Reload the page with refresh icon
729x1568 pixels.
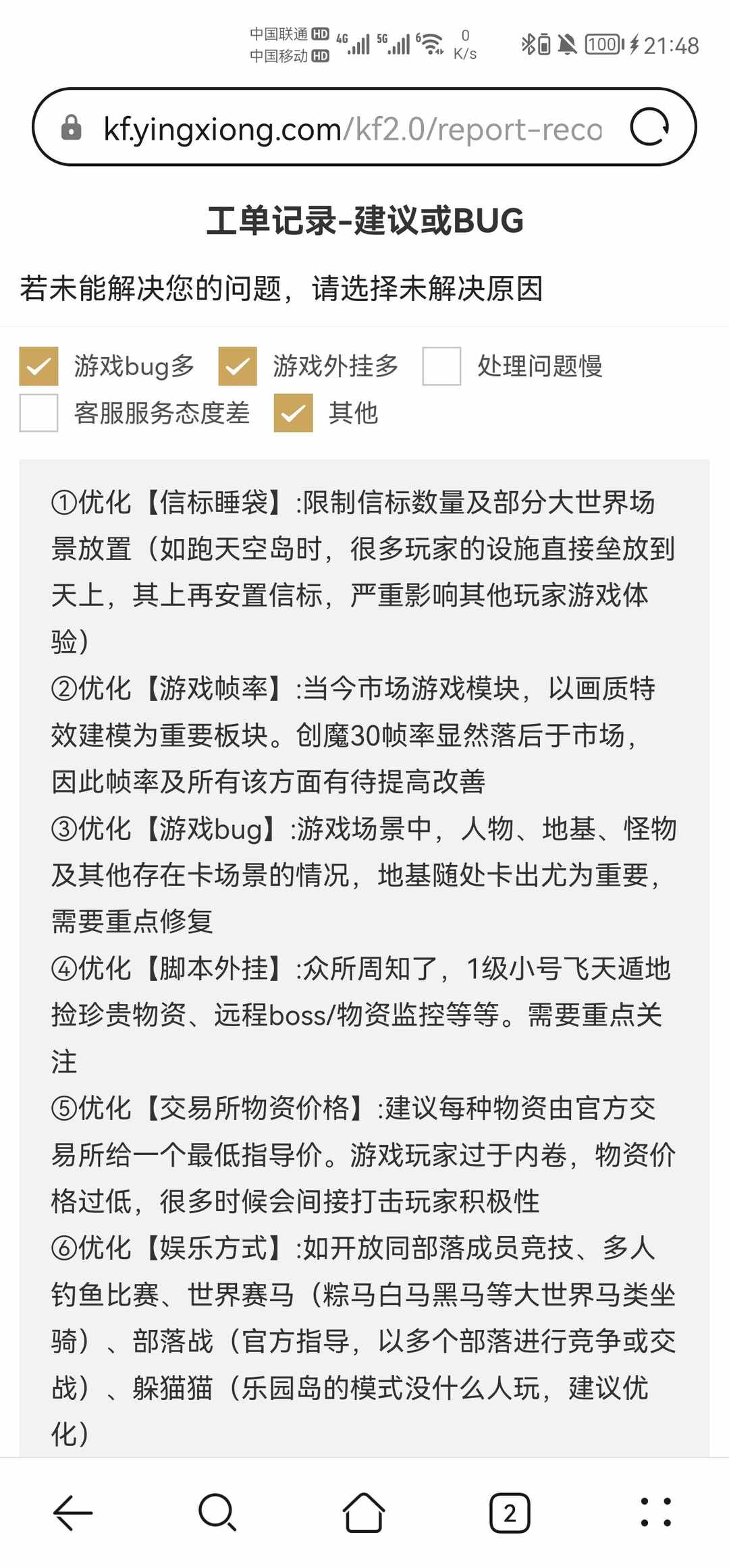pos(649,128)
